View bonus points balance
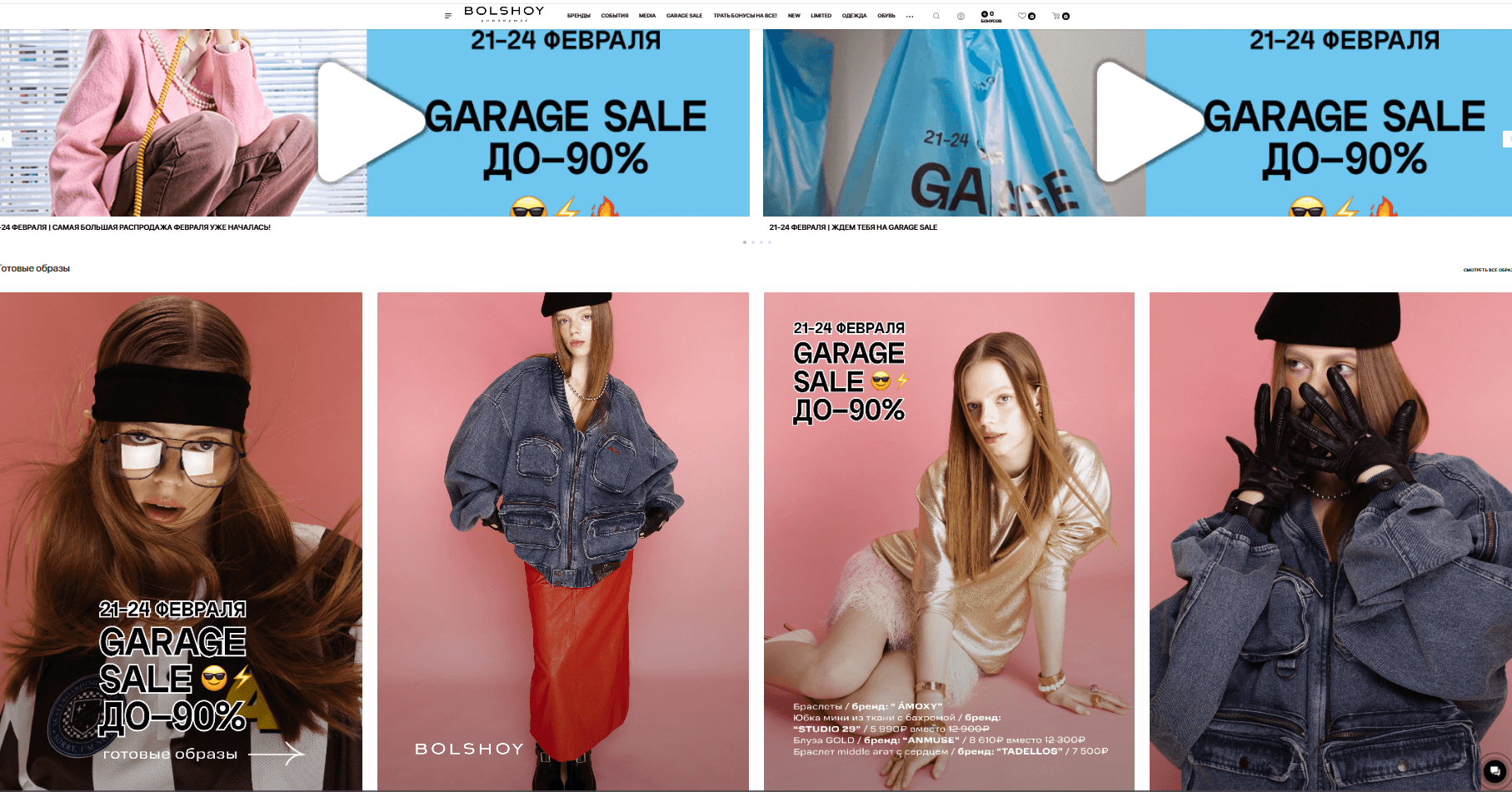Viewport: 1512px width, 792px height. click(990, 16)
